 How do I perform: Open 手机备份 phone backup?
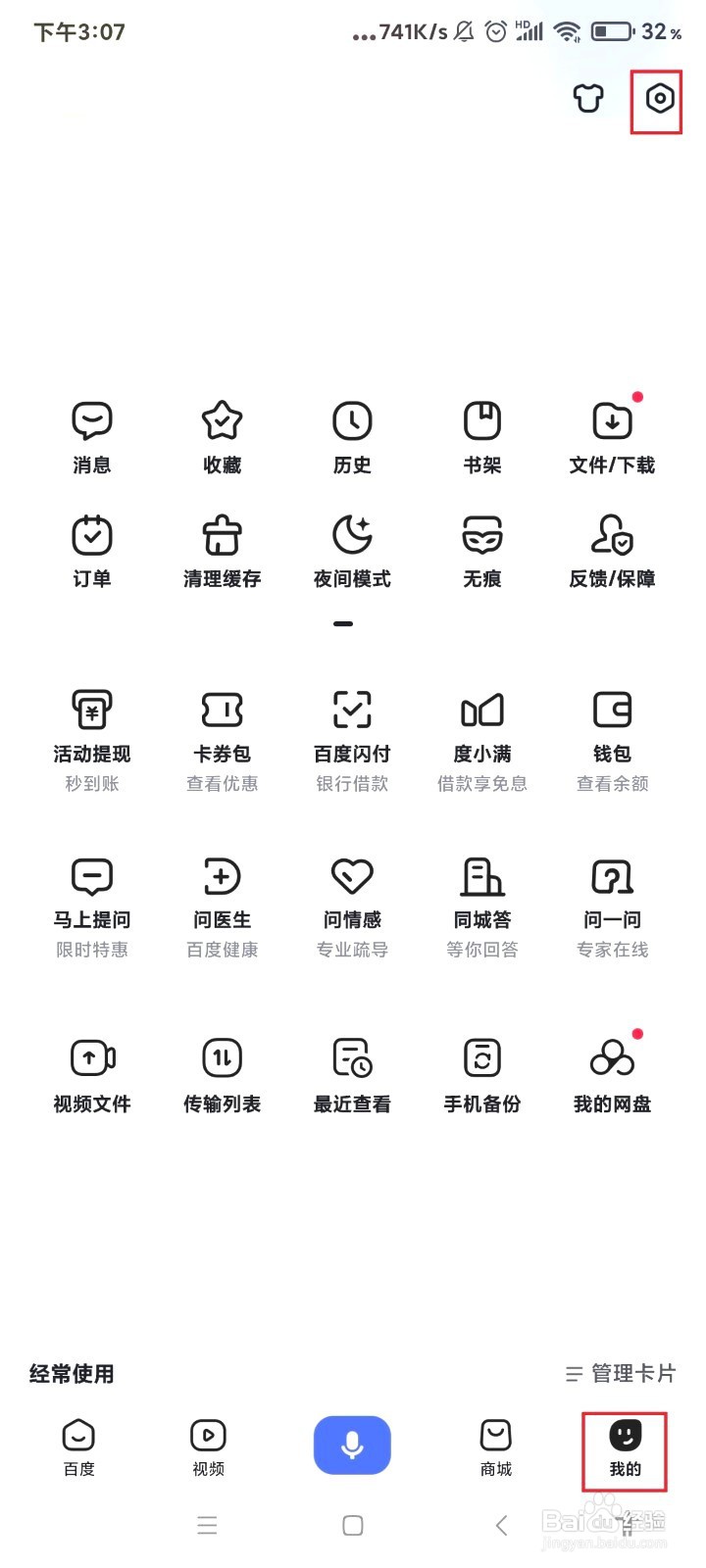(482, 1074)
